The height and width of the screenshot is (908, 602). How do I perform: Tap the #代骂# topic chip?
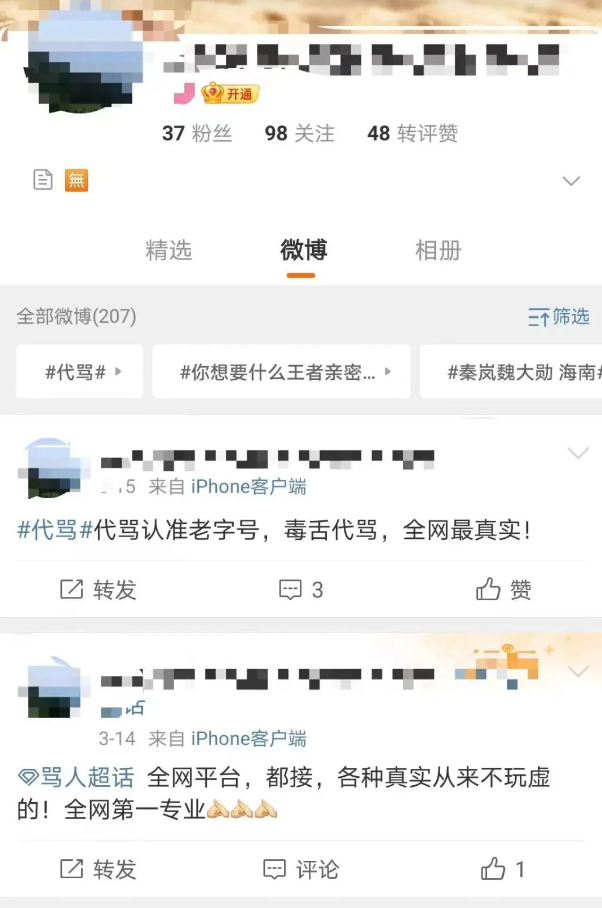point(80,372)
